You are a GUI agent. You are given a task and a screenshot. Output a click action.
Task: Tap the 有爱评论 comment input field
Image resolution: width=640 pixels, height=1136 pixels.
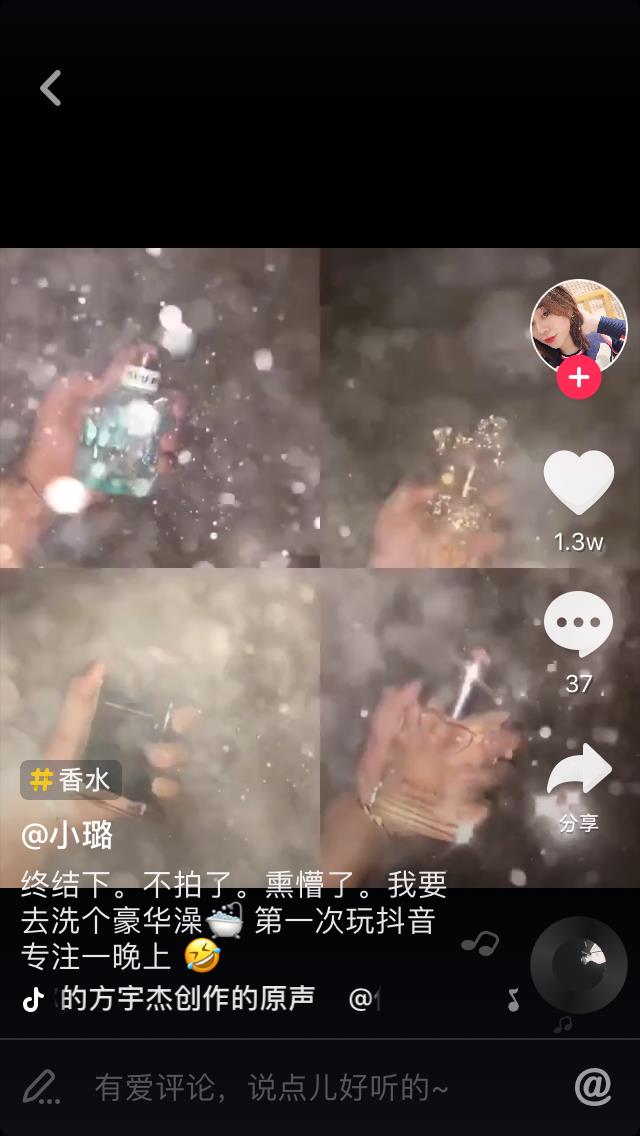click(x=270, y=1087)
